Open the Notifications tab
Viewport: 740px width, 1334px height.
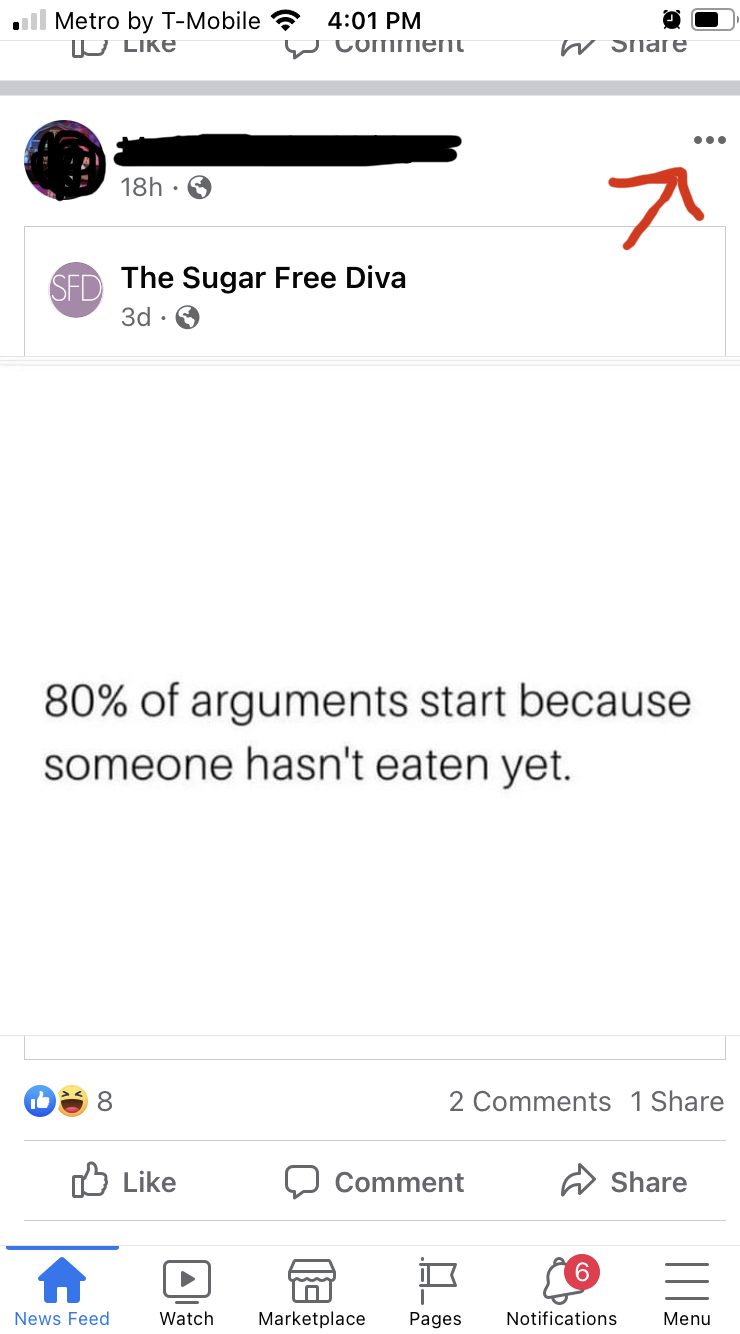pyautogui.click(x=561, y=1292)
